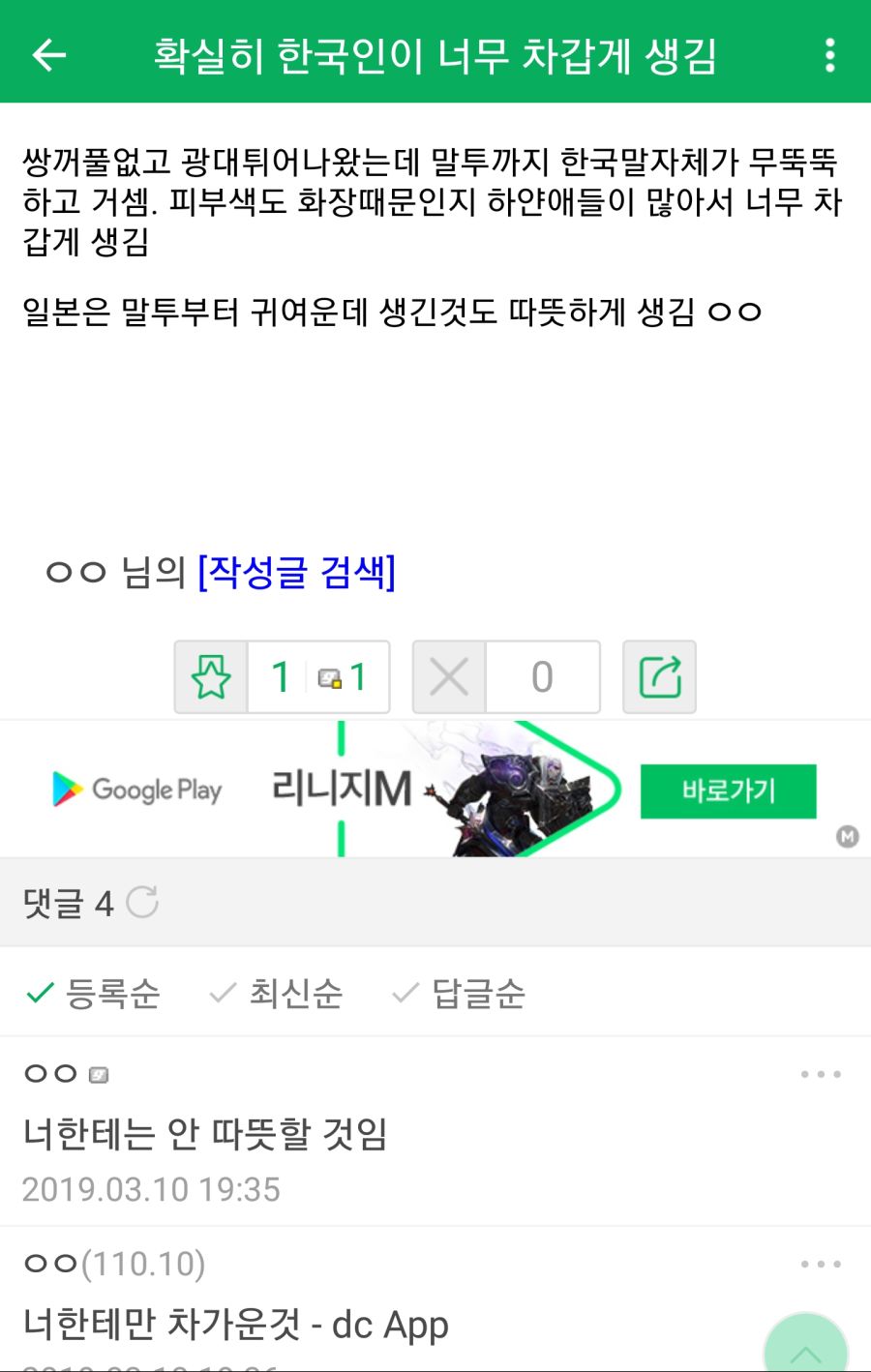Share this post

point(659,676)
